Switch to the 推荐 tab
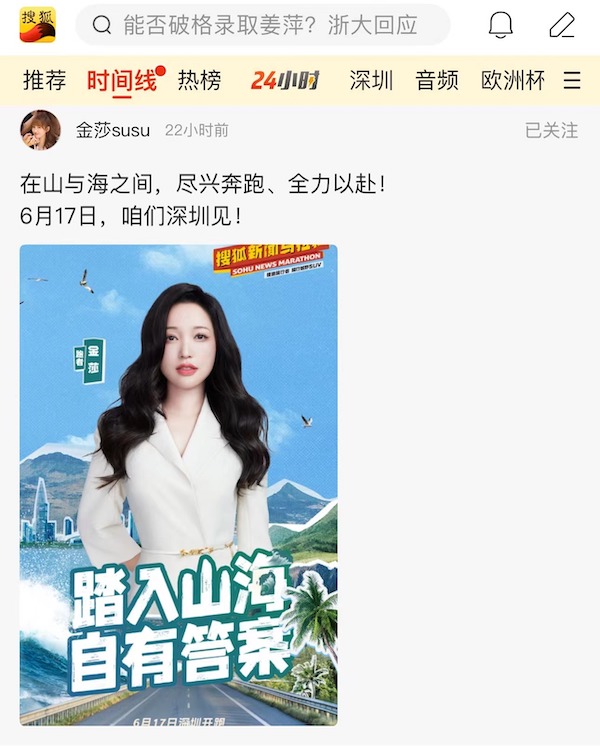This screenshot has width=600, height=746. click(x=44, y=81)
